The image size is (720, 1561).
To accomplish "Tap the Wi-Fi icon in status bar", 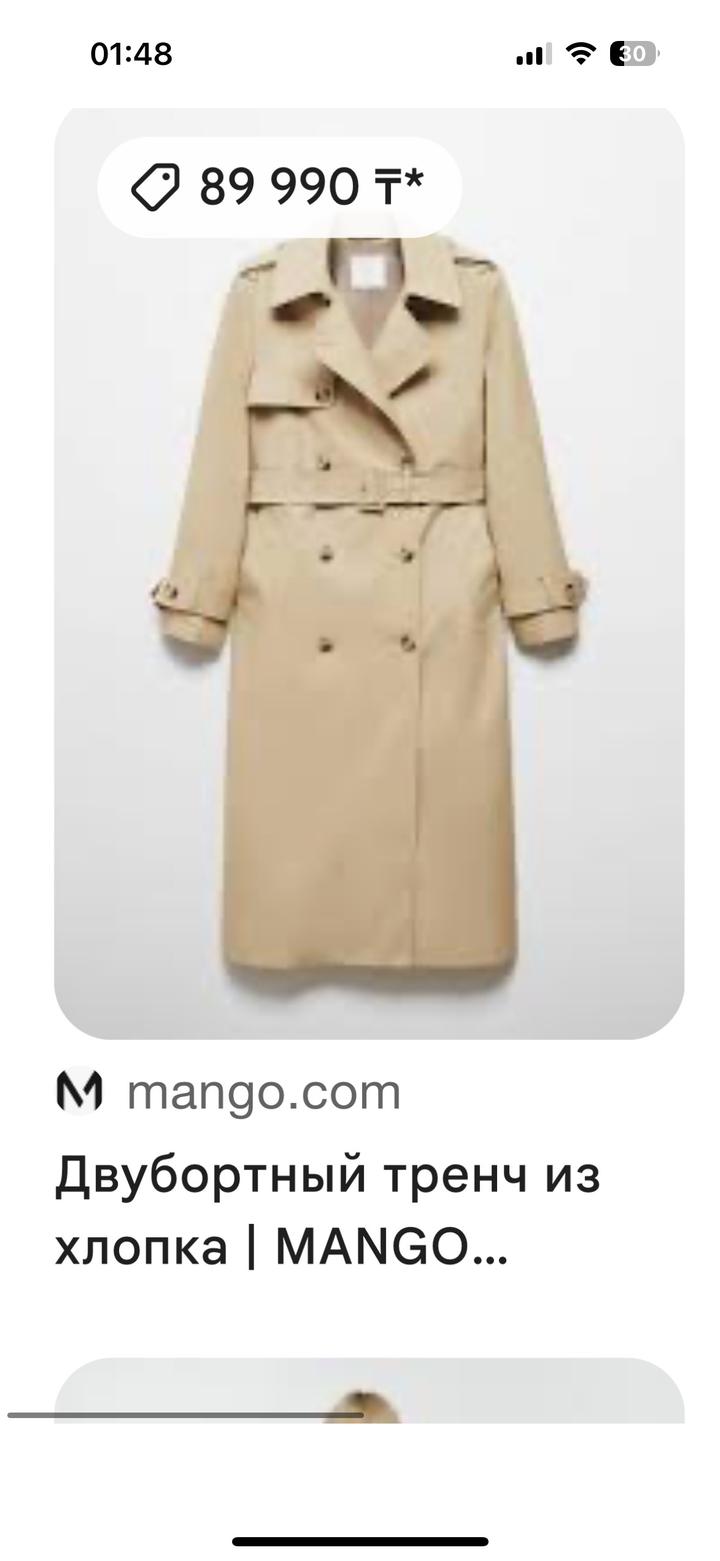I will pyautogui.click(x=581, y=52).
